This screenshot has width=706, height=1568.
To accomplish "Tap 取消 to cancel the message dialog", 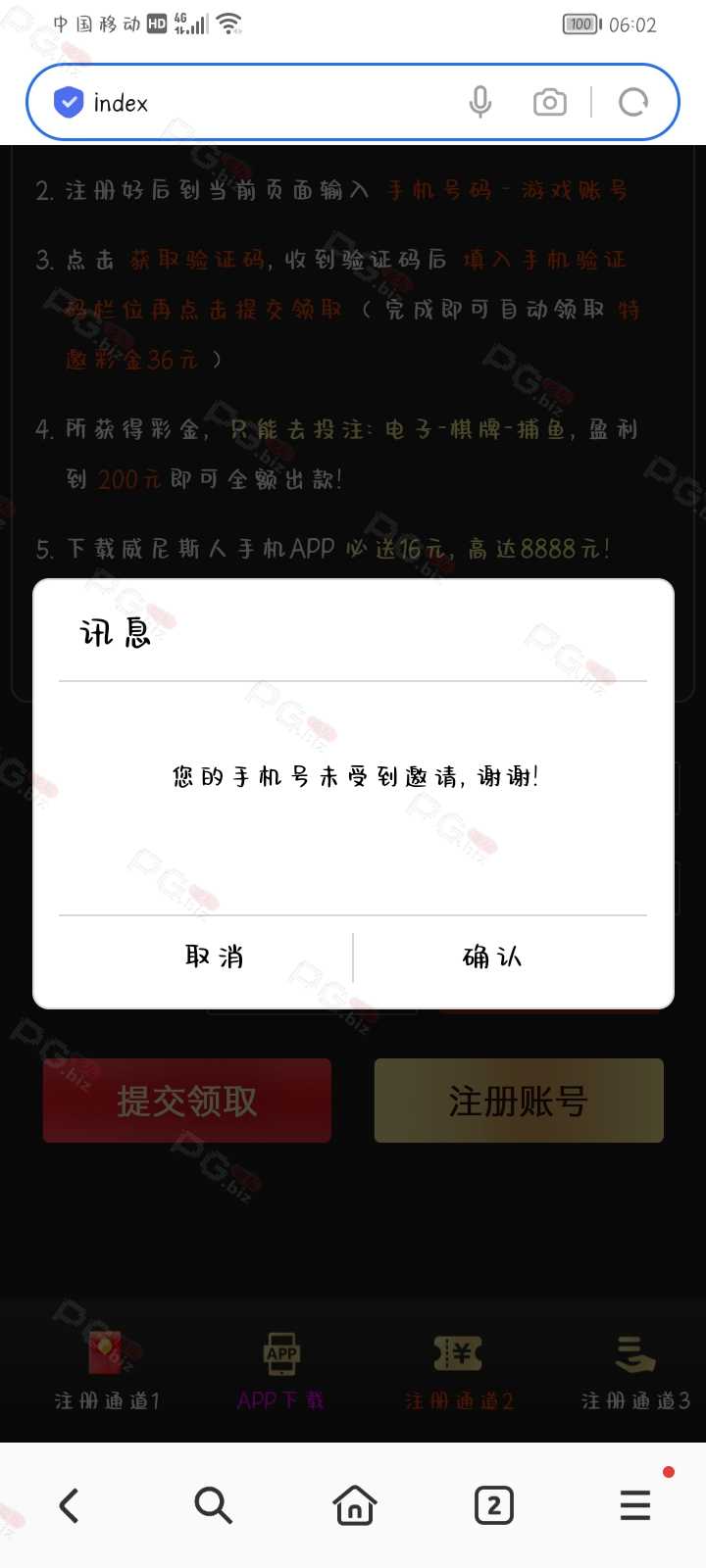I will pyautogui.click(x=215, y=956).
